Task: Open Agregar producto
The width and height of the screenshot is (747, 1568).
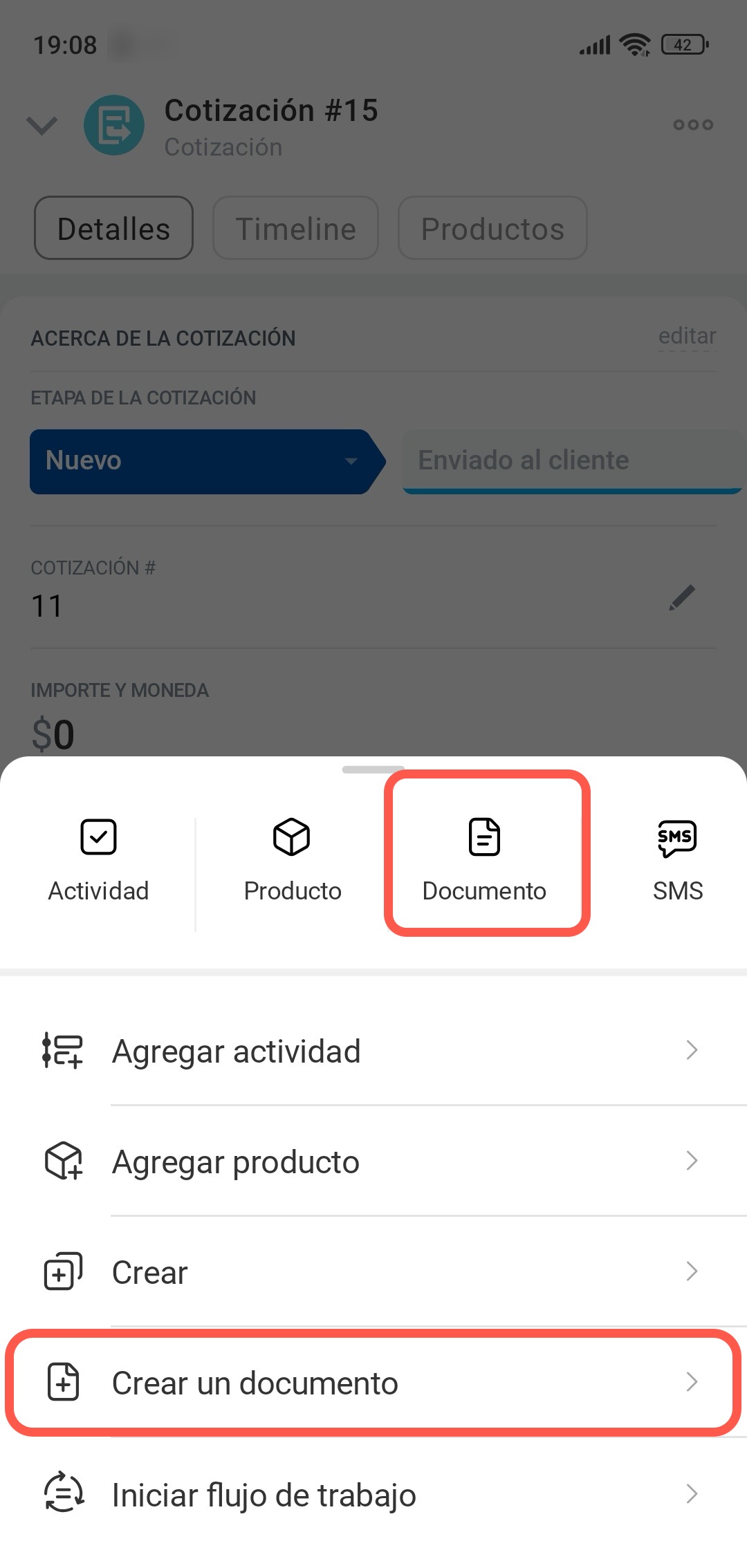Action: (x=373, y=1161)
